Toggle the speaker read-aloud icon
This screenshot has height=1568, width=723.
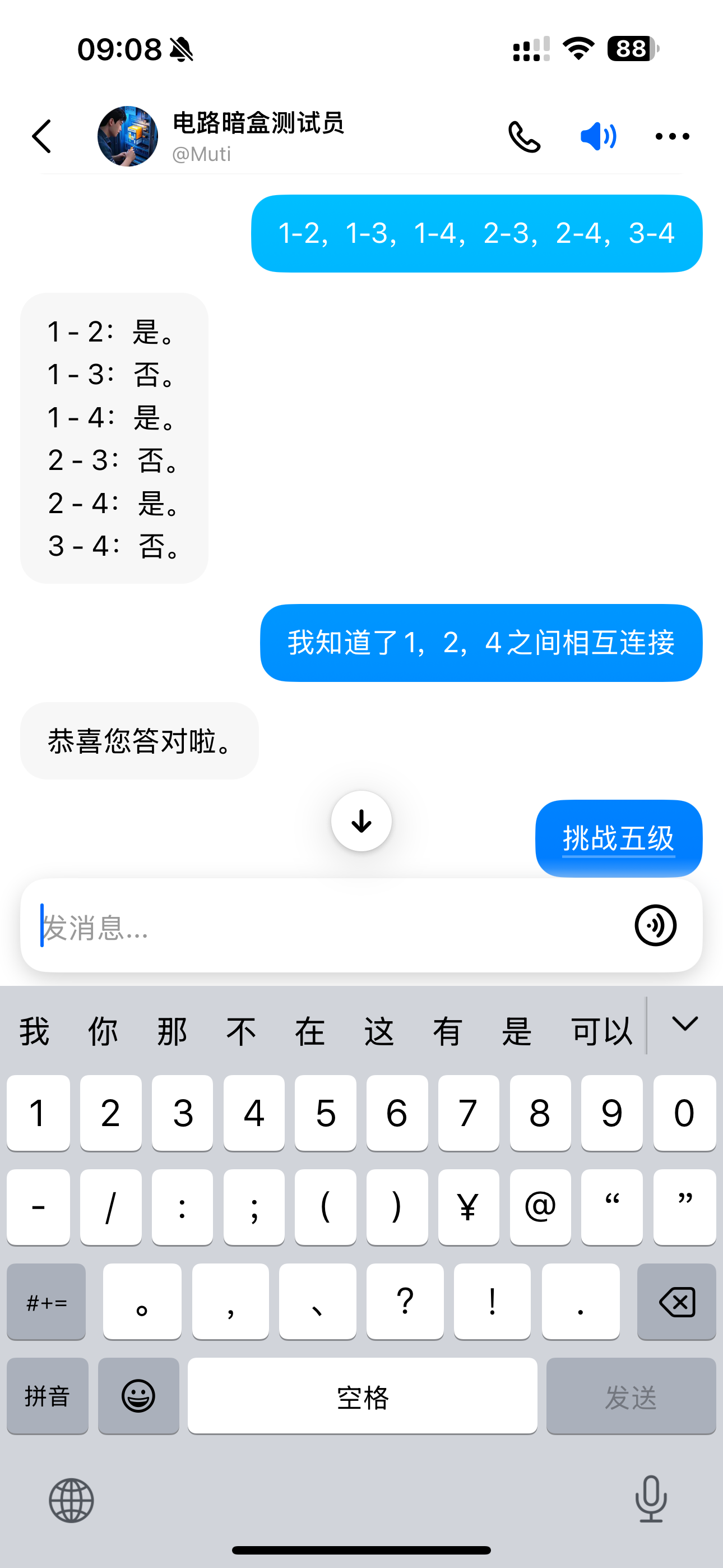(598, 136)
